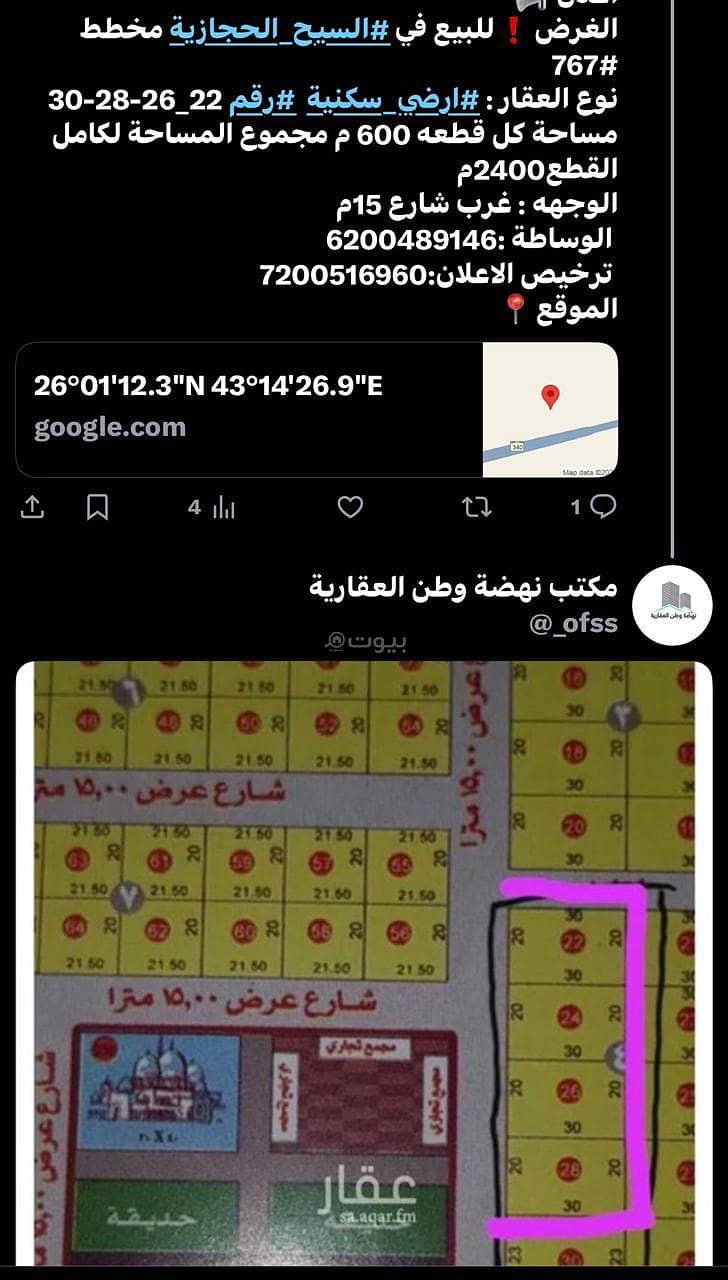This screenshot has width=728, height=1280.
Task: Expand the land plot map image
Action: [364, 960]
